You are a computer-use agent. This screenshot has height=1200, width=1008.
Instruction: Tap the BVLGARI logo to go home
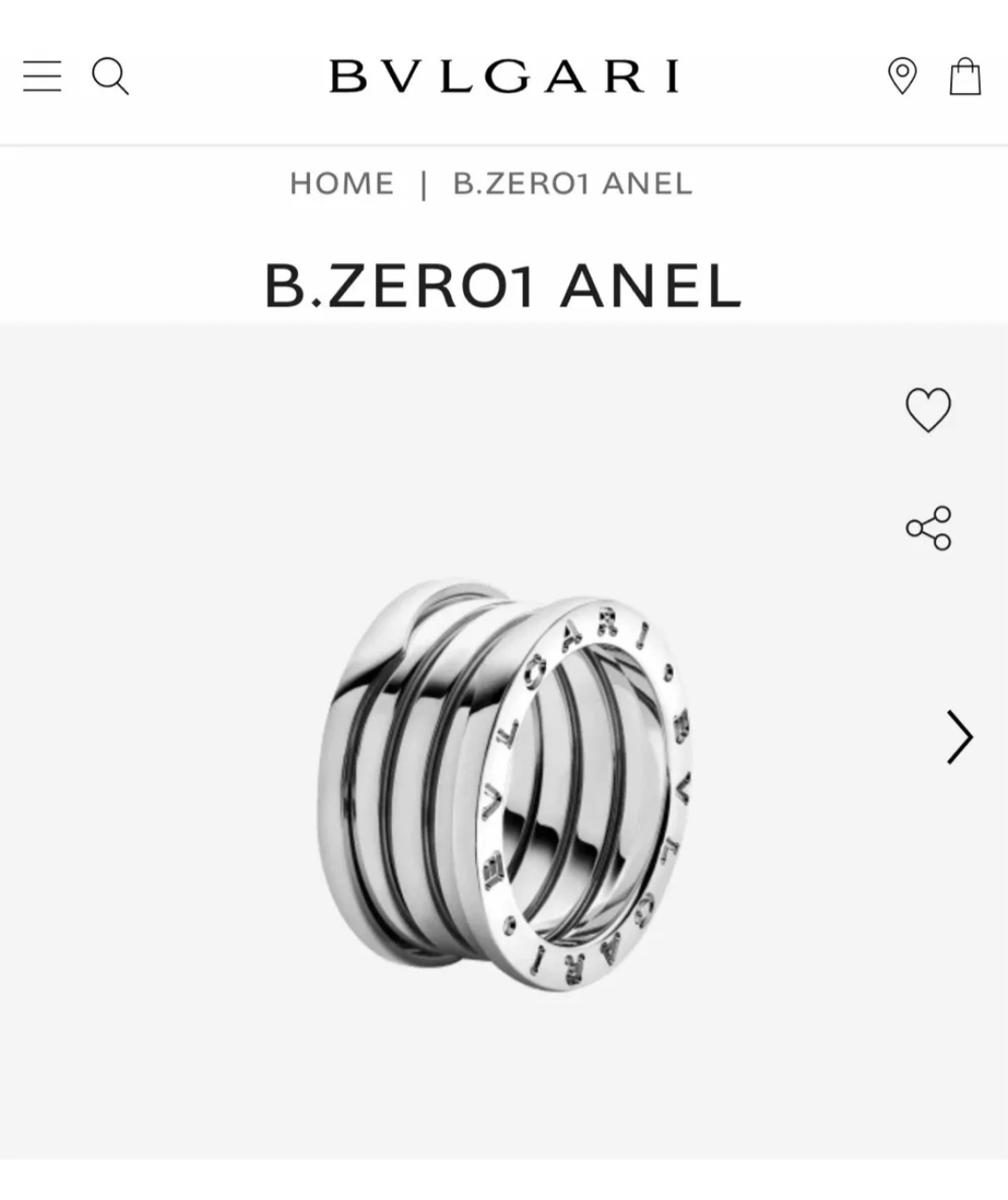[x=504, y=76]
